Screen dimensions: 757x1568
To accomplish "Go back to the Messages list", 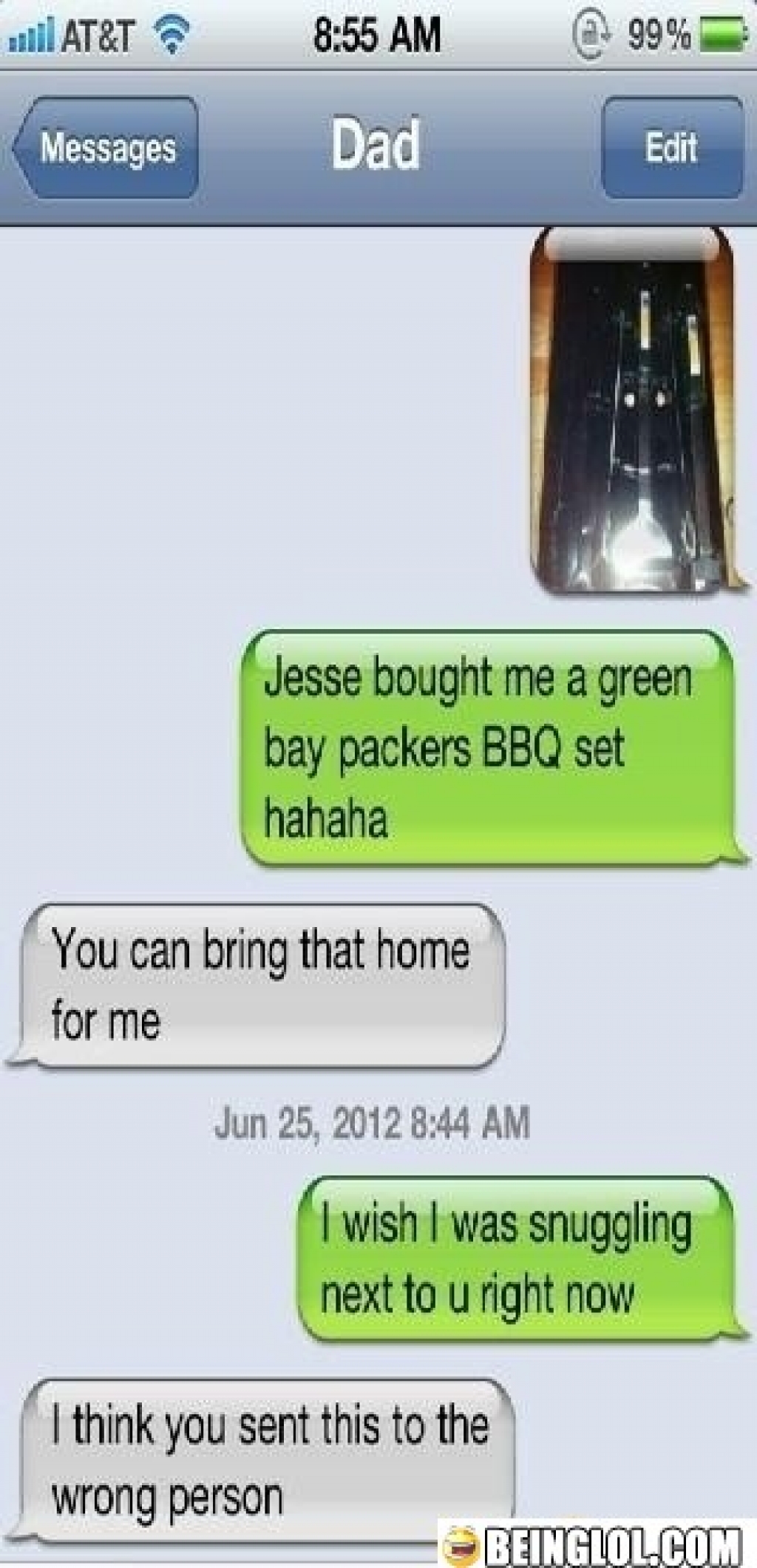I will click(x=107, y=148).
